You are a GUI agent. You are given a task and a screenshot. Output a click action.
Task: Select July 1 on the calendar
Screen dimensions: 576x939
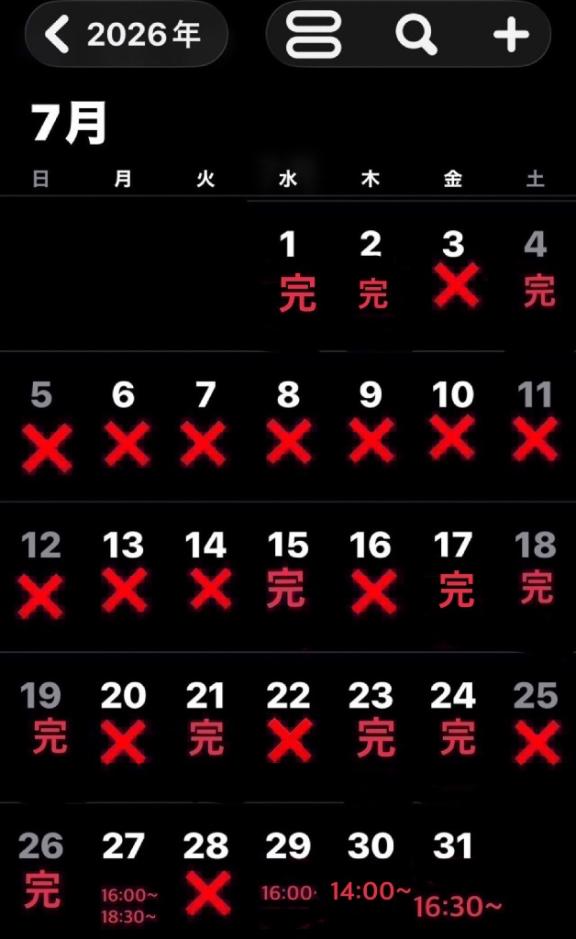click(288, 244)
